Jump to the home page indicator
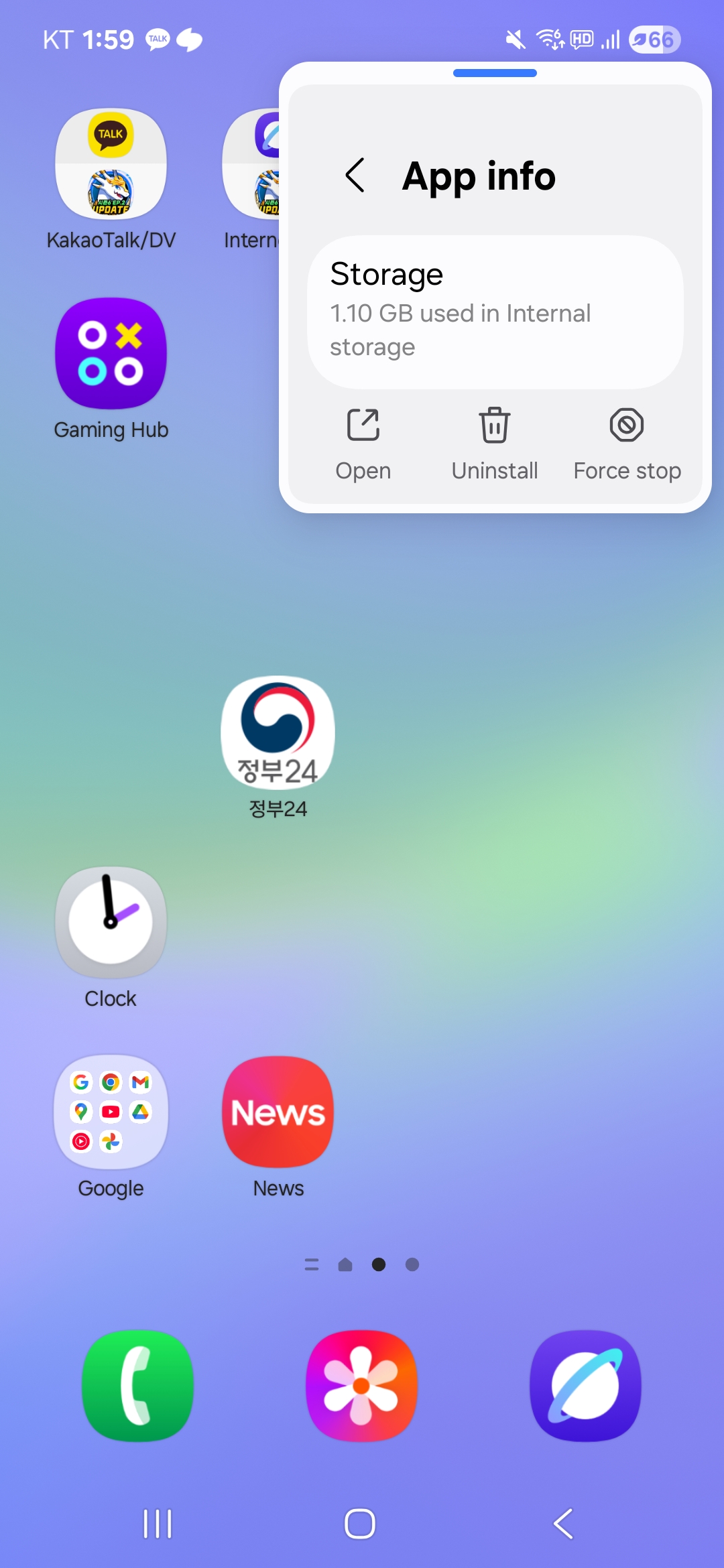724x1568 pixels. [x=345, y=1264]
